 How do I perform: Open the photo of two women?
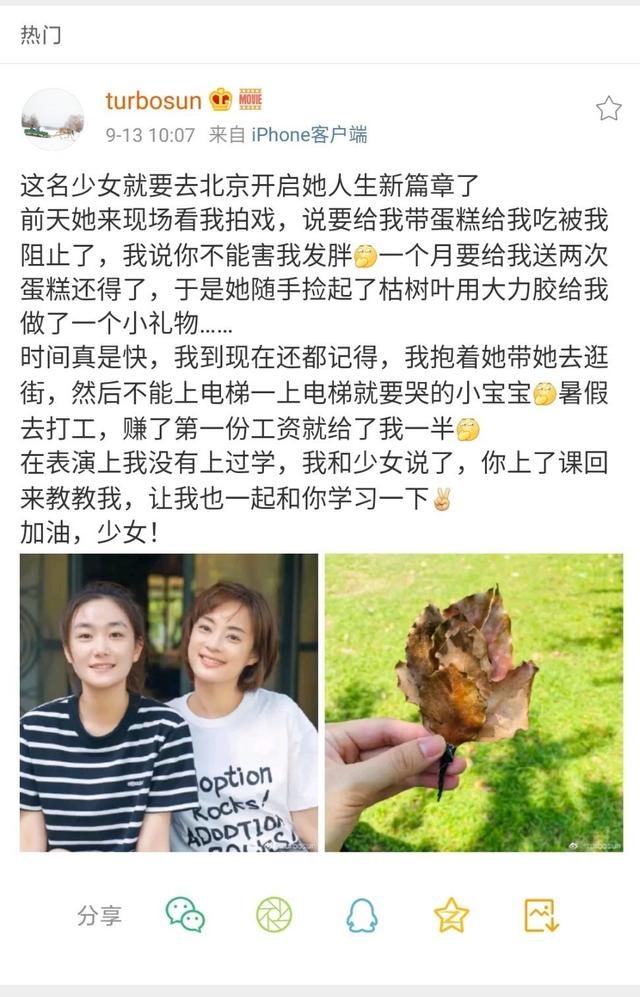(169, 702)
